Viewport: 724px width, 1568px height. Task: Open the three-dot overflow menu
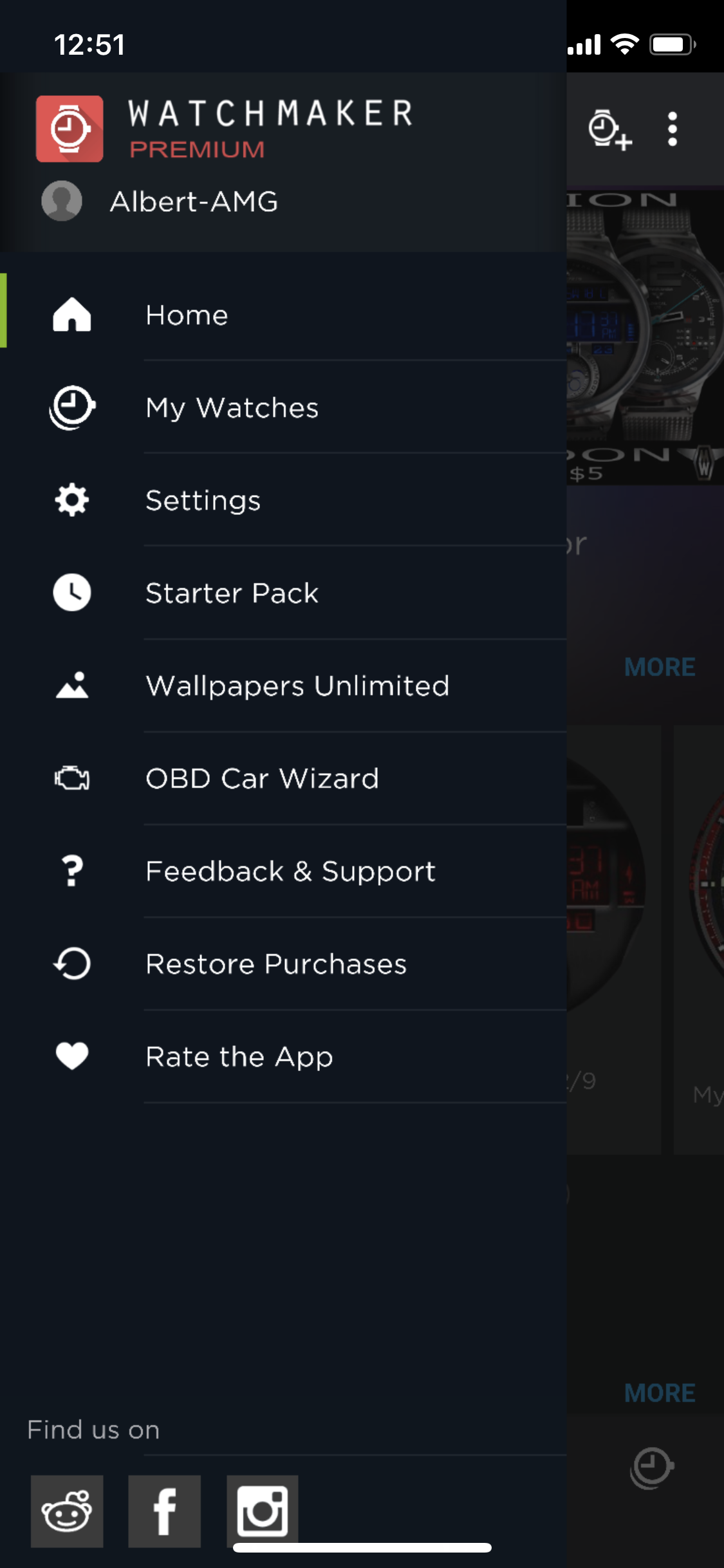pos(673,129)
